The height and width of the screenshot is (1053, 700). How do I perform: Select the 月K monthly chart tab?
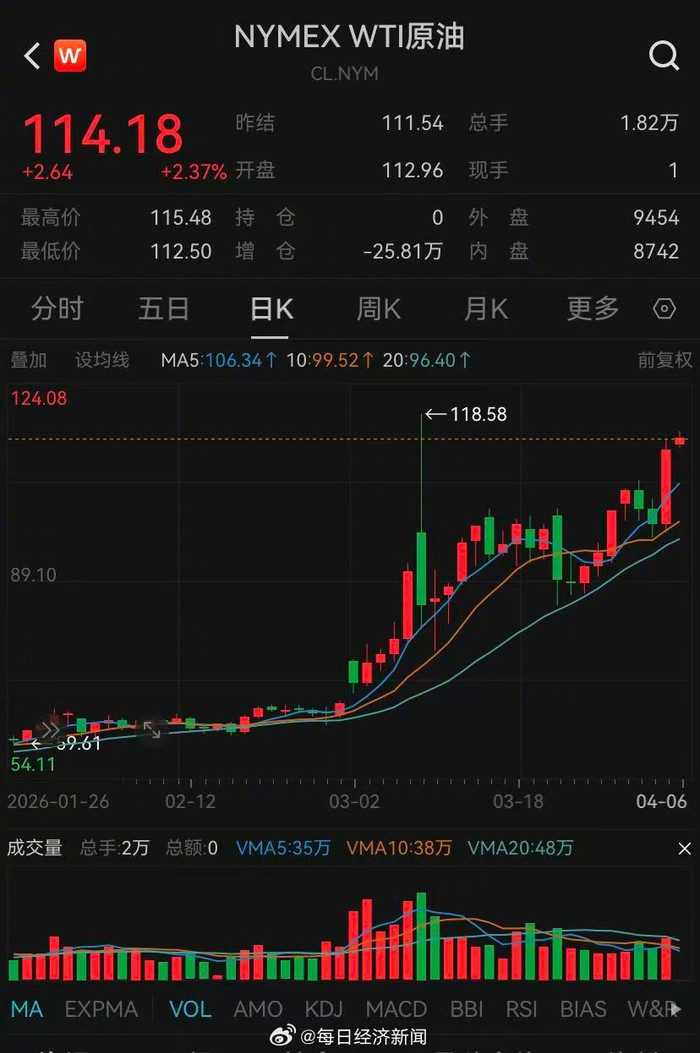485,309
